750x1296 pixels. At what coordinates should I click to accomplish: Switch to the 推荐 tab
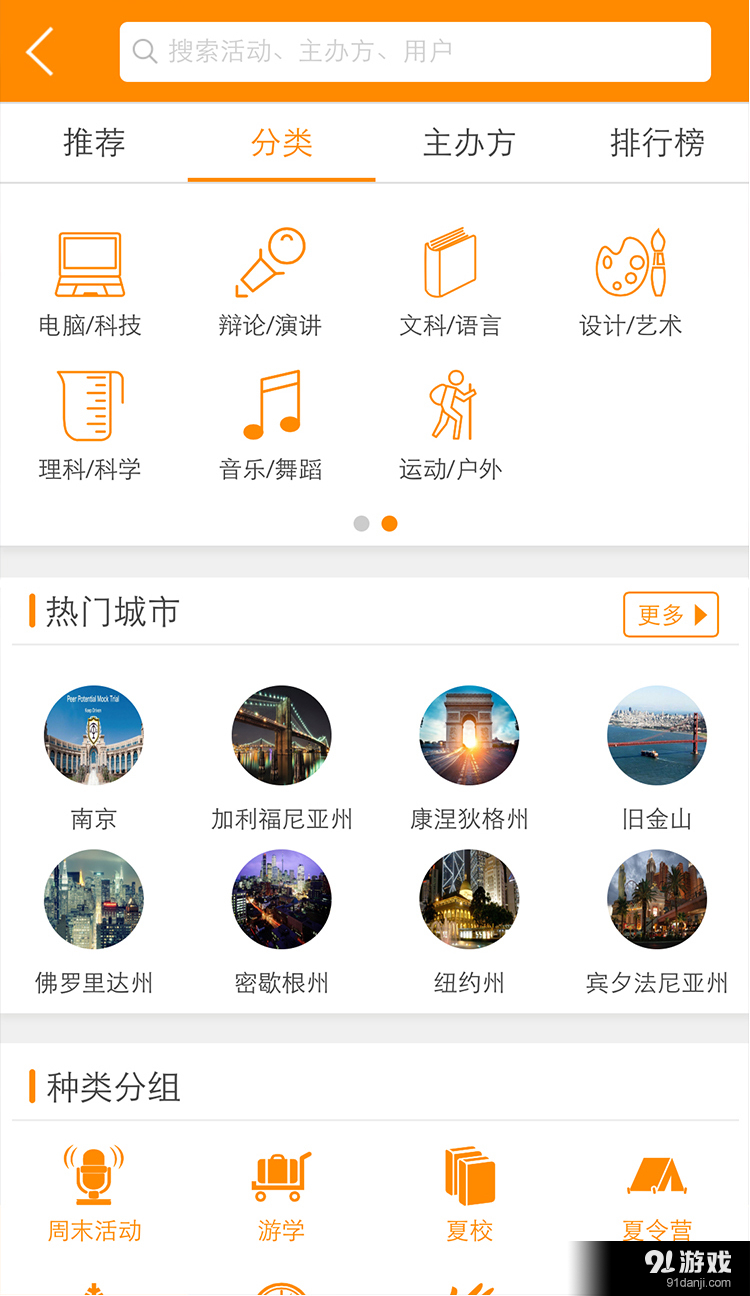[93, 143]
